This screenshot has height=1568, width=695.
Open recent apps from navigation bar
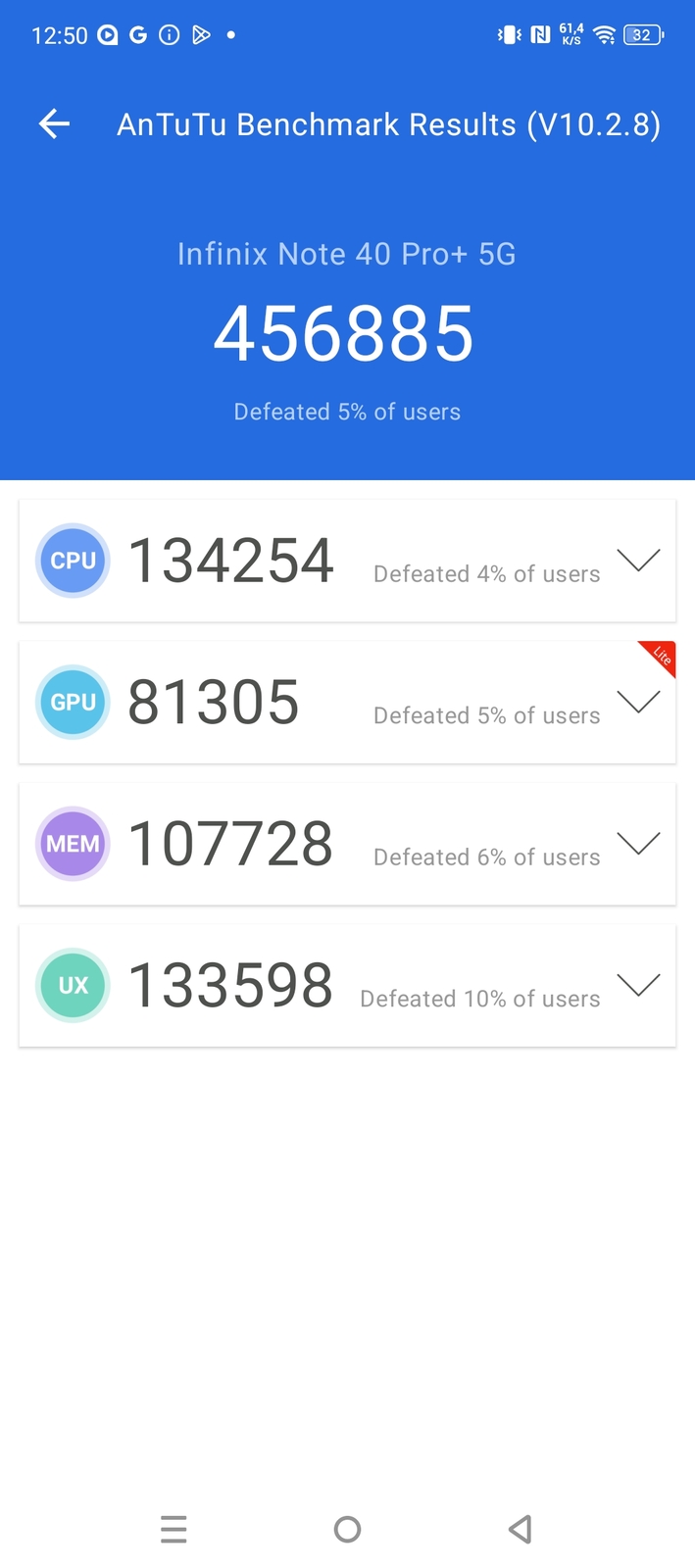click(174, 1529)
